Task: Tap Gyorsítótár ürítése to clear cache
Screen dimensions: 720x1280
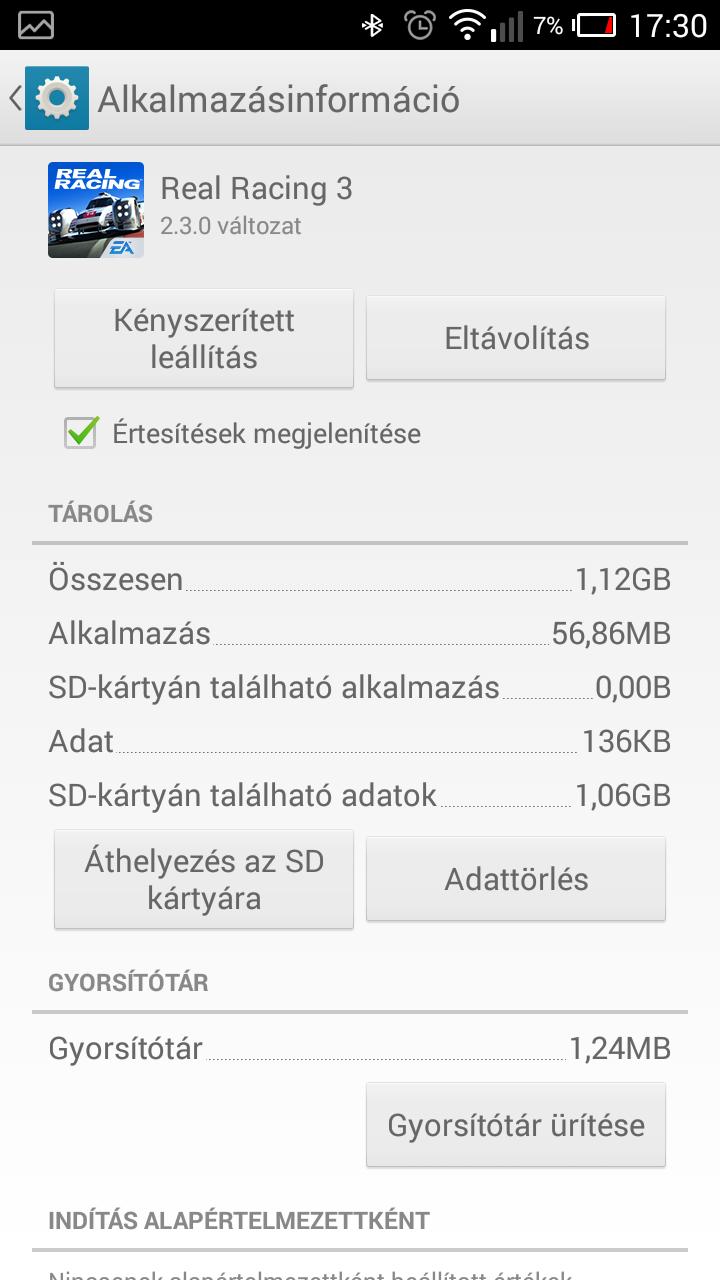Action: 516,1125
